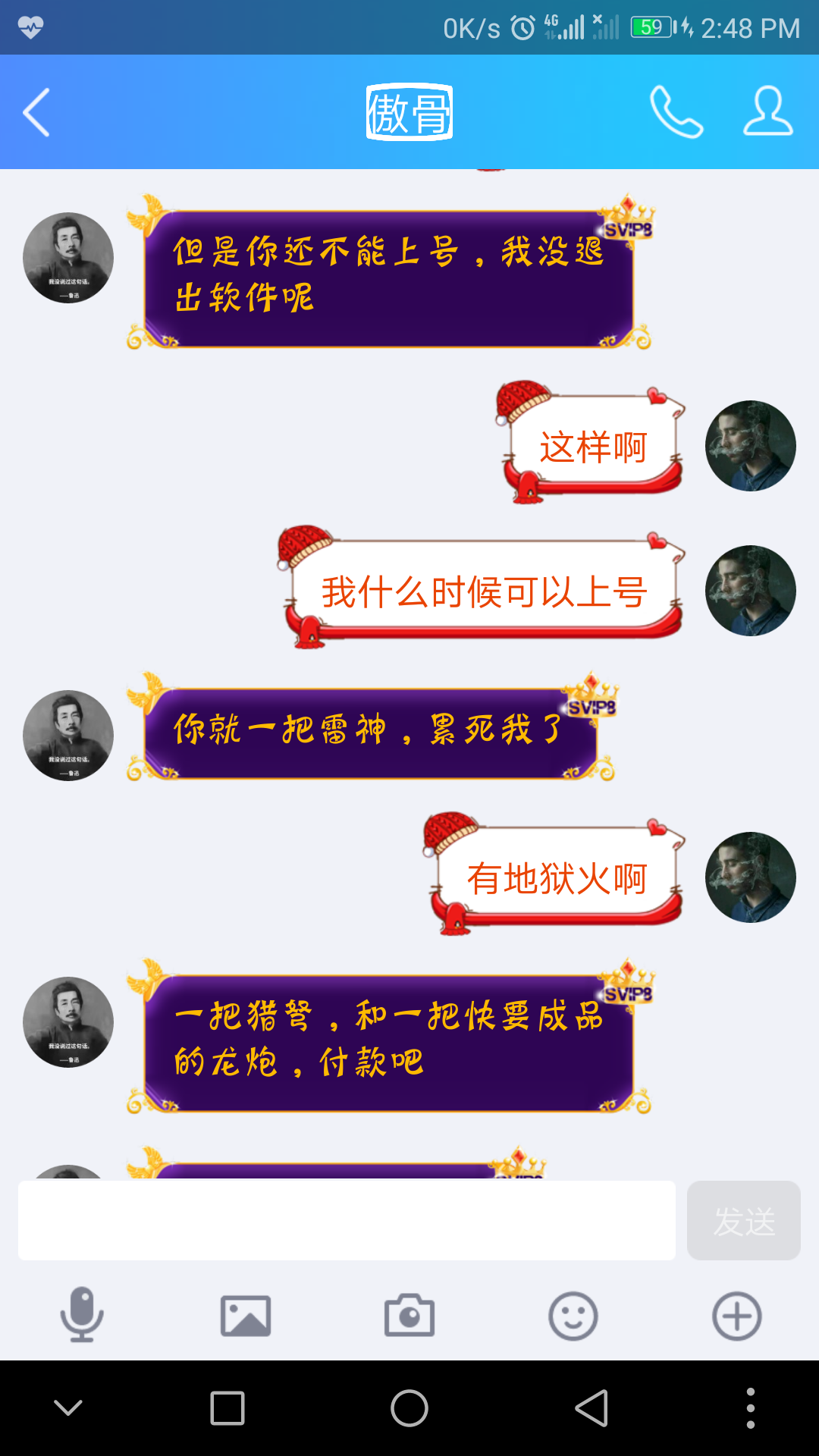The image size is (819, 1456).
Task: Tap the 发送 send button
Action: [743, 1220]
